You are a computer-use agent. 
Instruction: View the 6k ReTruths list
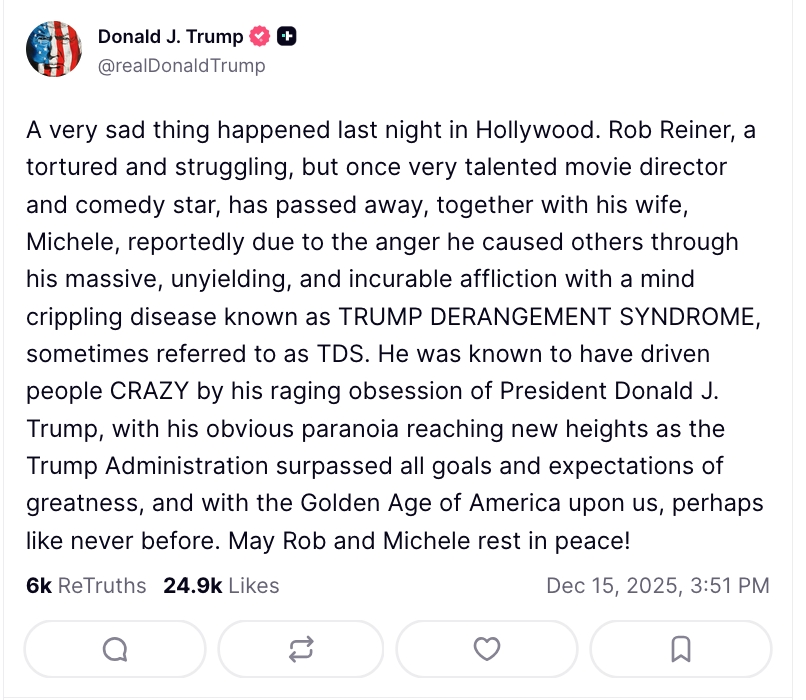click(86, 586)
